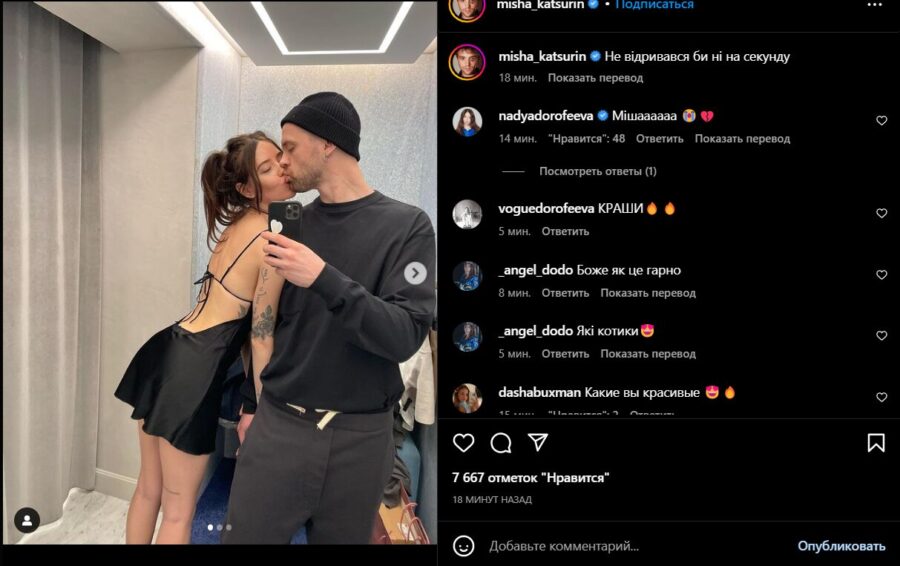
Task: Open the emoji picker in comment box
Action: click(464, 546)
